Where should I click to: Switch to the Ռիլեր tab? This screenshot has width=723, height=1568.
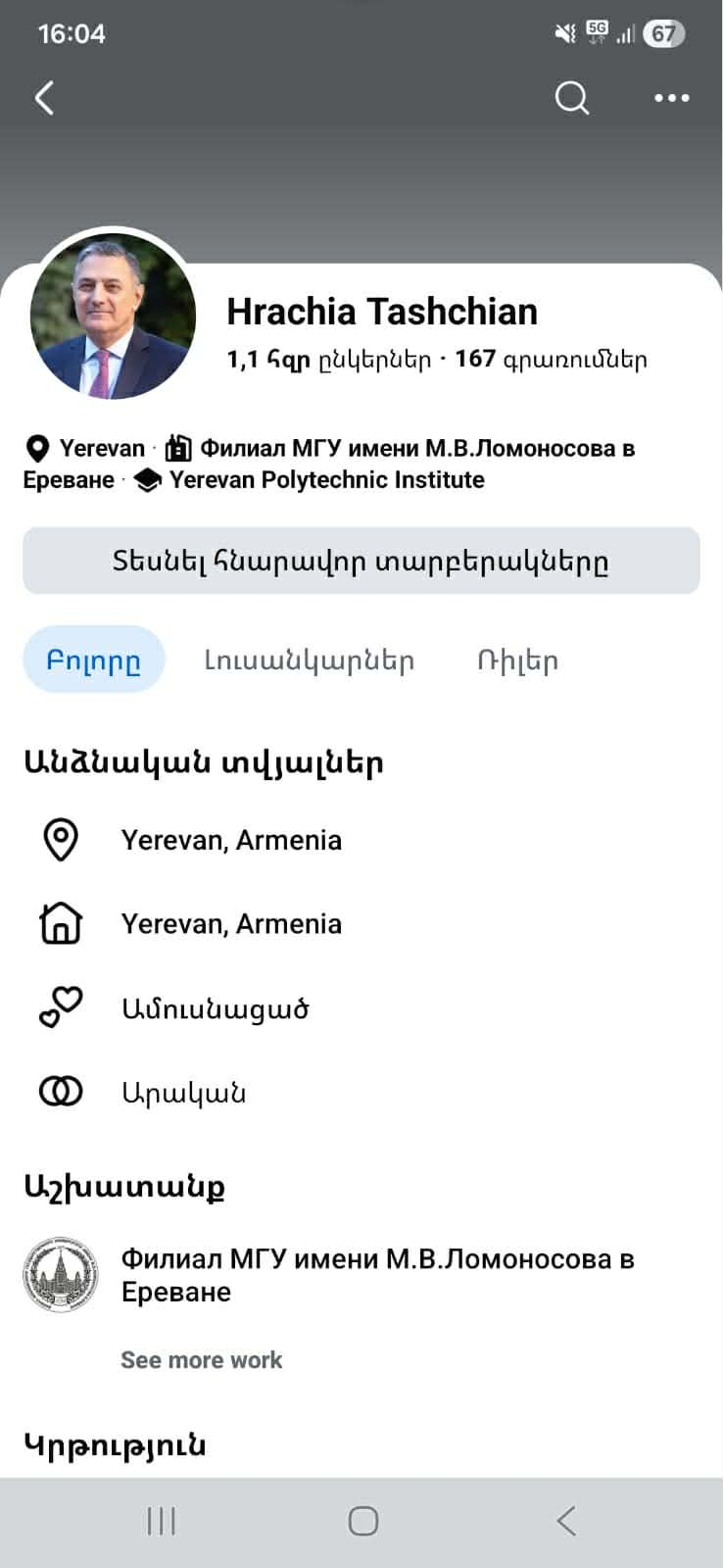click(517, 661)
